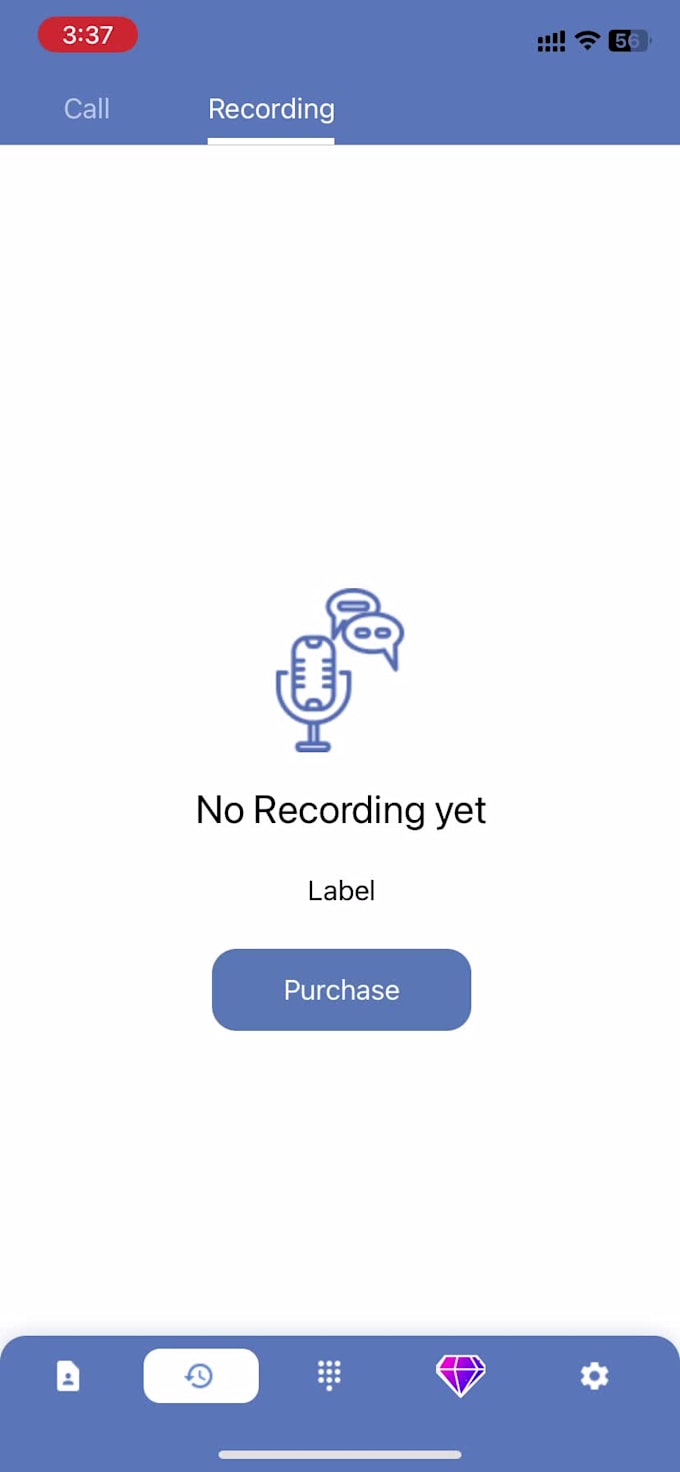The height and width of the screenshot is (1472, 680).
Task: Open the contacts tab in bottom bar
Action: [x=68, y=1376]
